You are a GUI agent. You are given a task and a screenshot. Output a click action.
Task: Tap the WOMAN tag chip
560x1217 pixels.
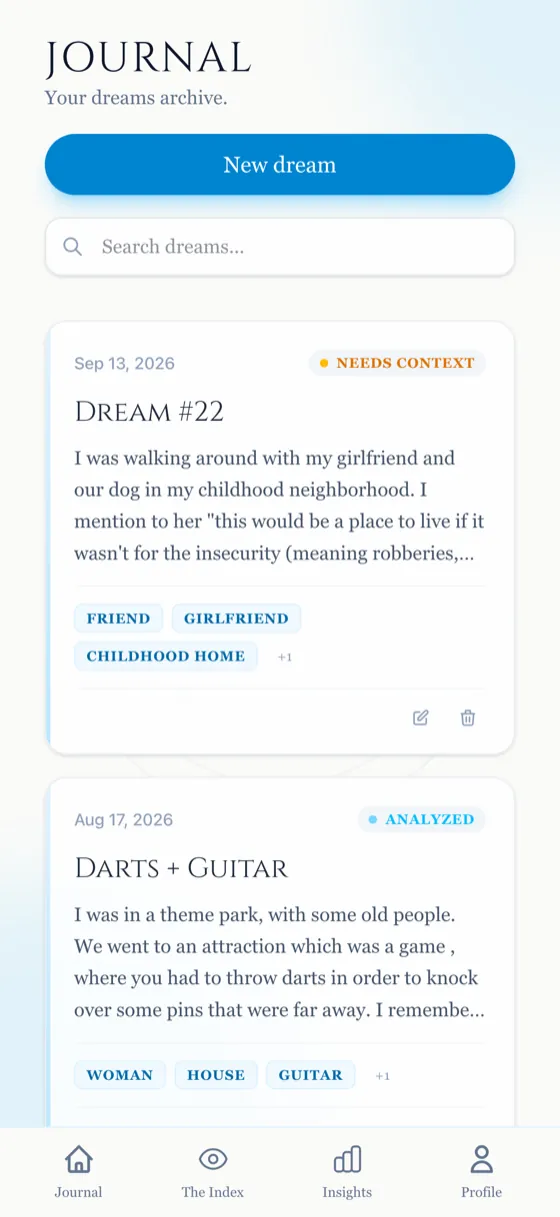point(120,1075)
